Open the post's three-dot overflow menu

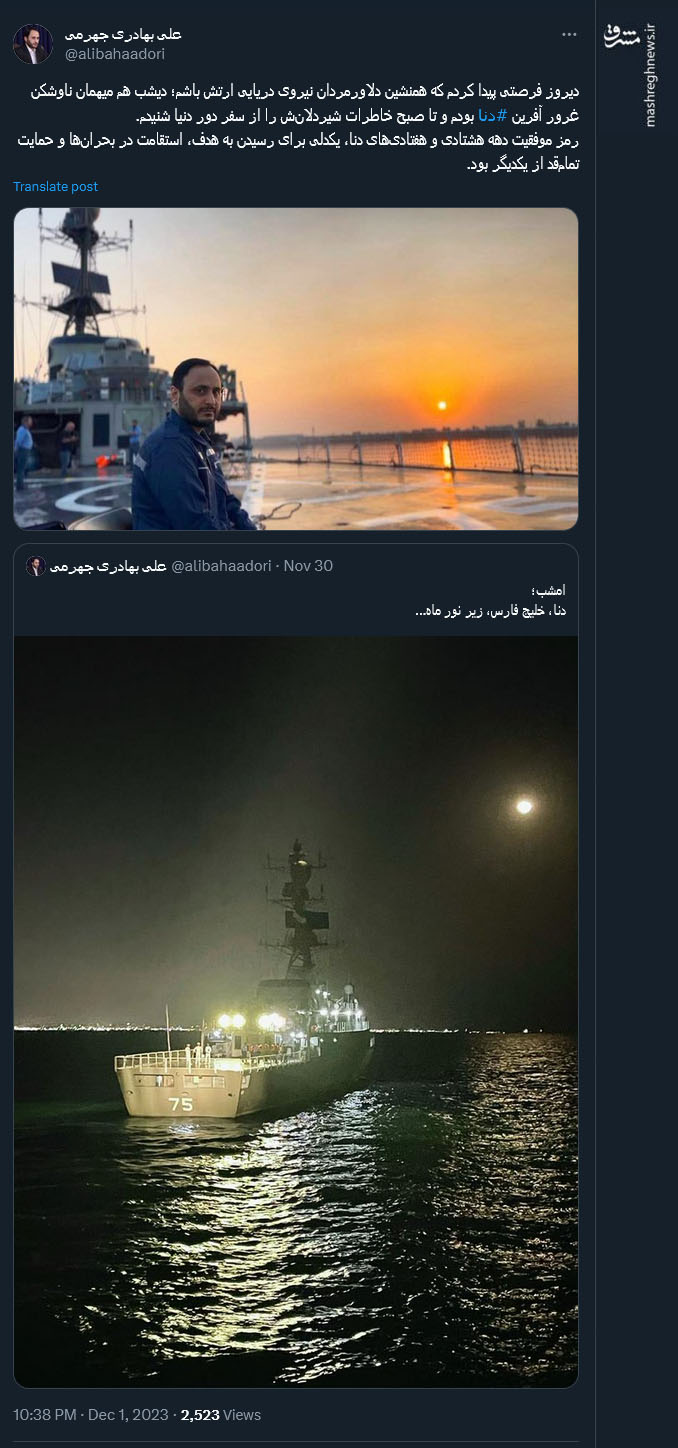569,35
